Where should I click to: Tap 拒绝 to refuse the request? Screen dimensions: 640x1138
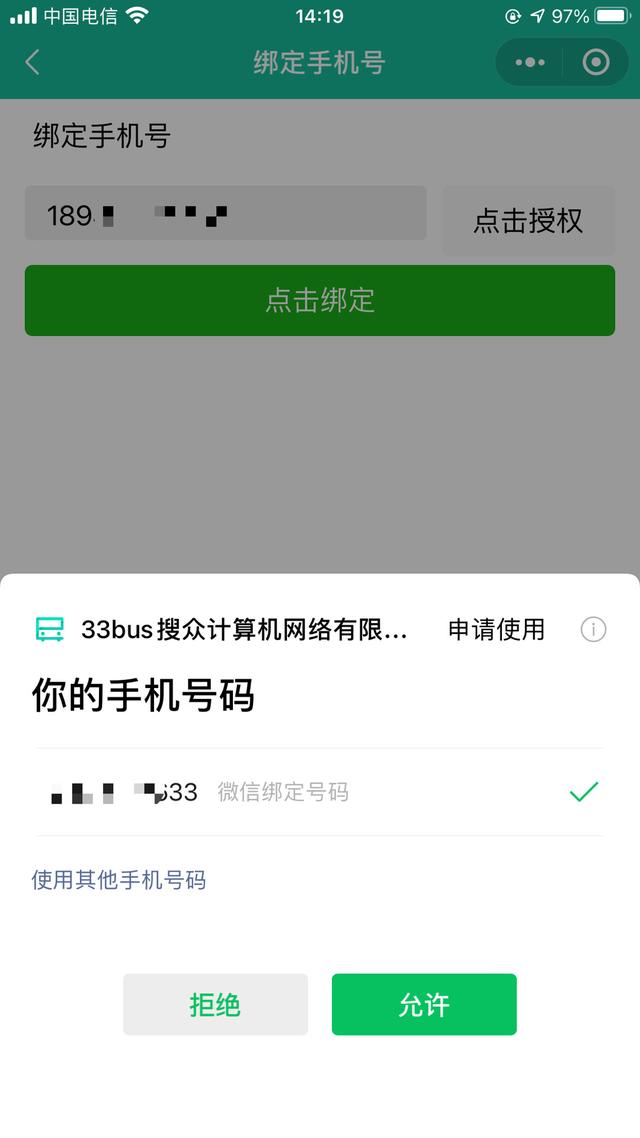216,1004
